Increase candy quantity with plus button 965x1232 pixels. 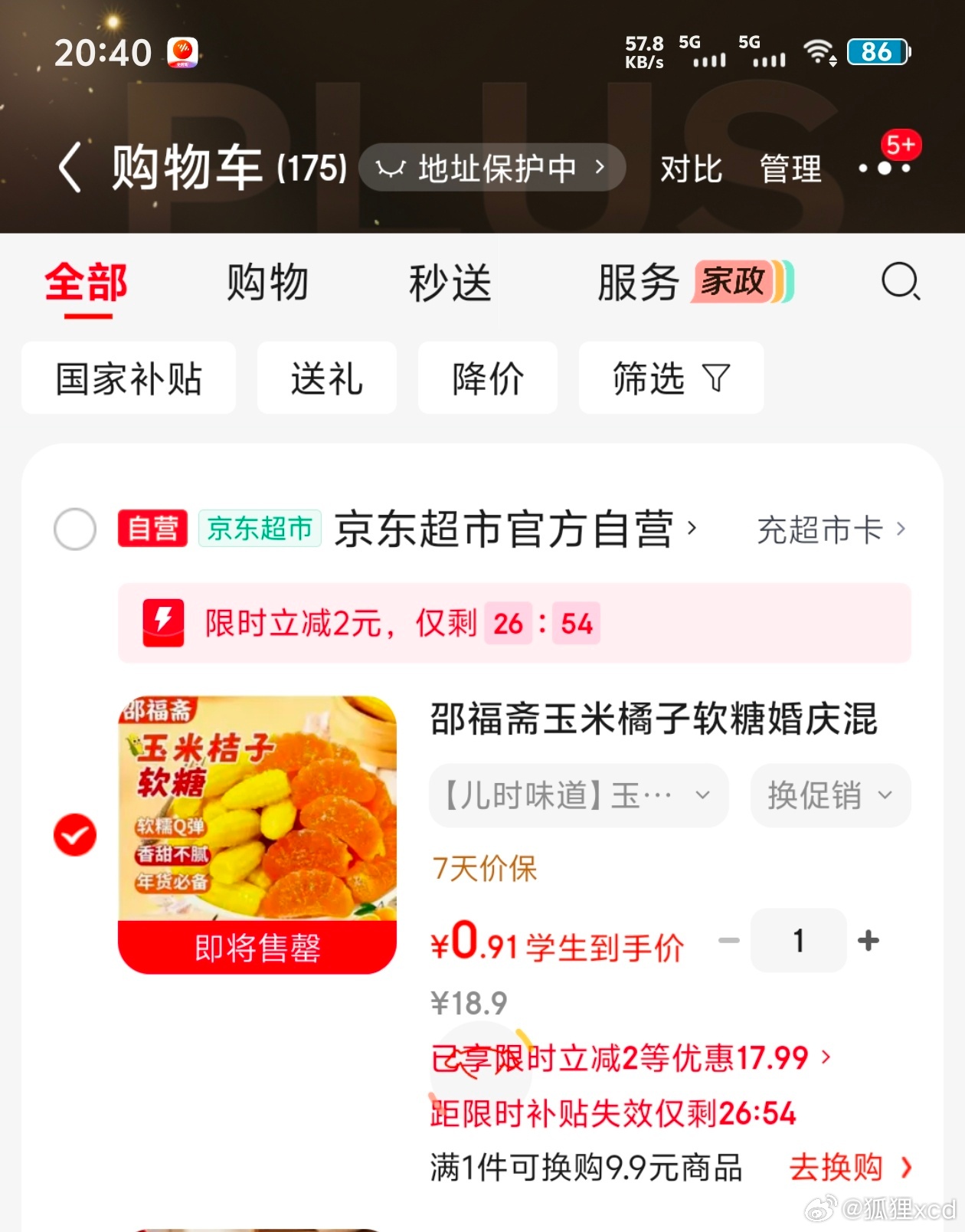coord(869,940)
